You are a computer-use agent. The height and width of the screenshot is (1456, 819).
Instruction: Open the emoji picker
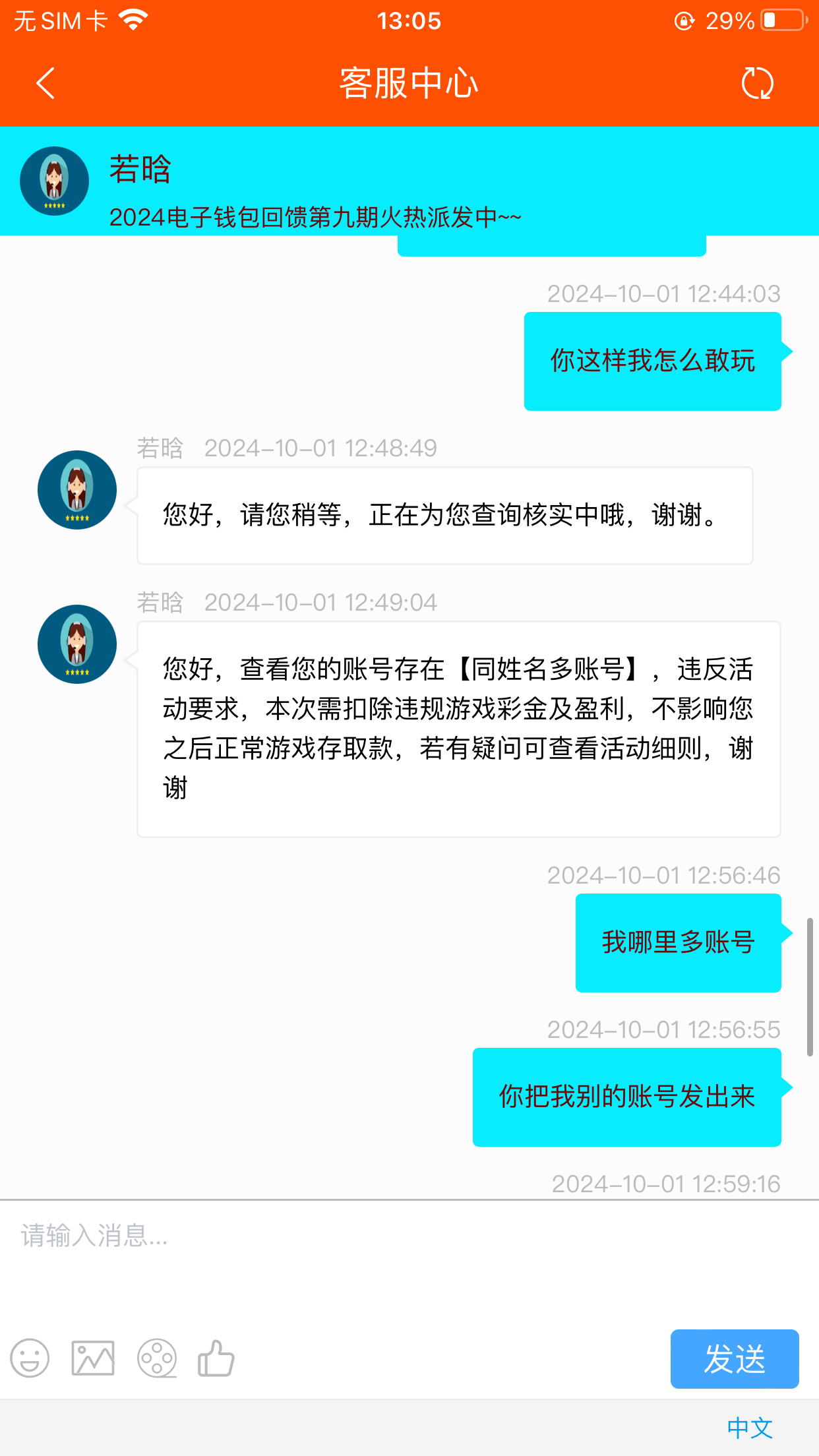coord(30,1358)
